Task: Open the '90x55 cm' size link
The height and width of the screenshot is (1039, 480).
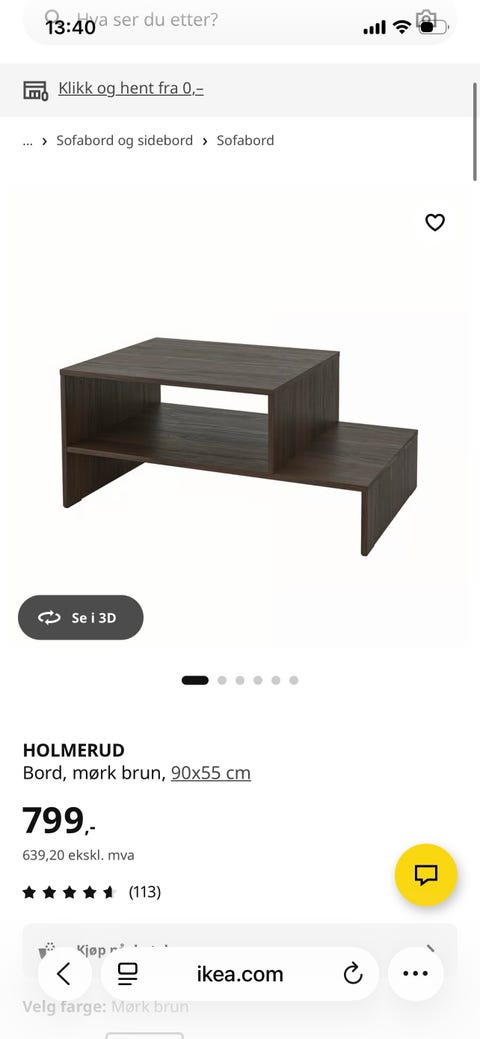Action: pos(211,773)
